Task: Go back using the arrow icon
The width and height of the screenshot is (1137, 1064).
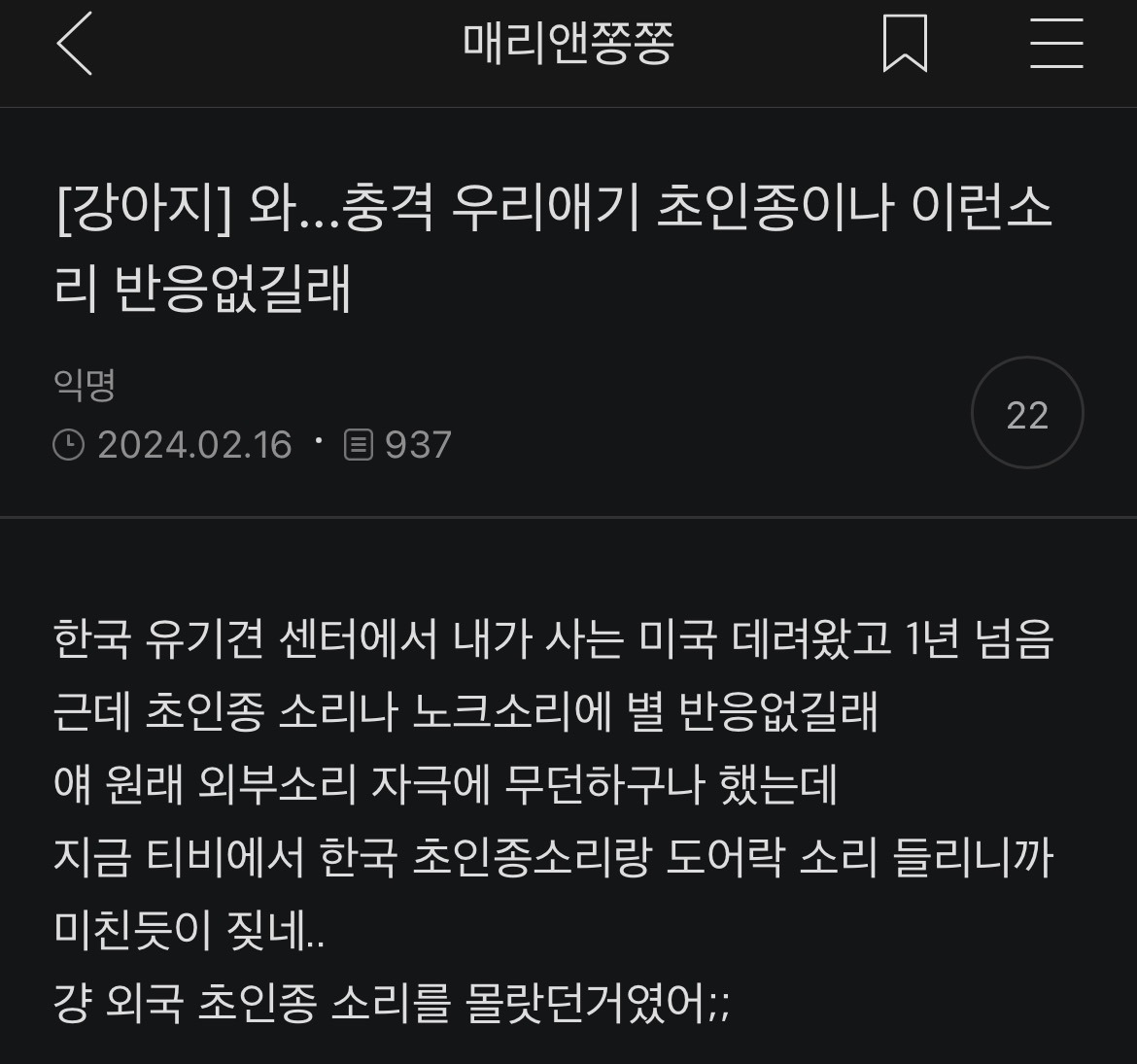Action: click(74, 44)
